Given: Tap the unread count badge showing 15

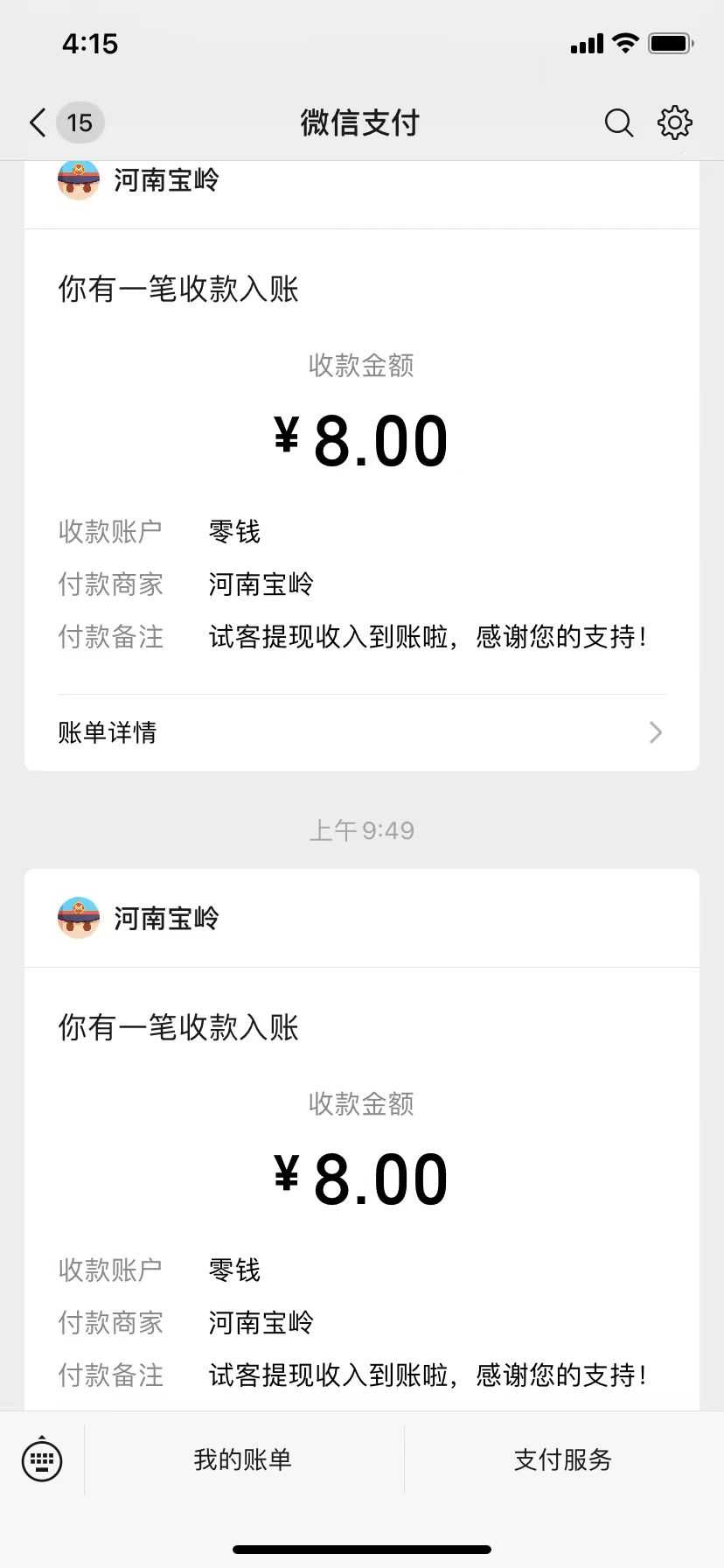Looking at the screenshot, I should coord(80,123).
